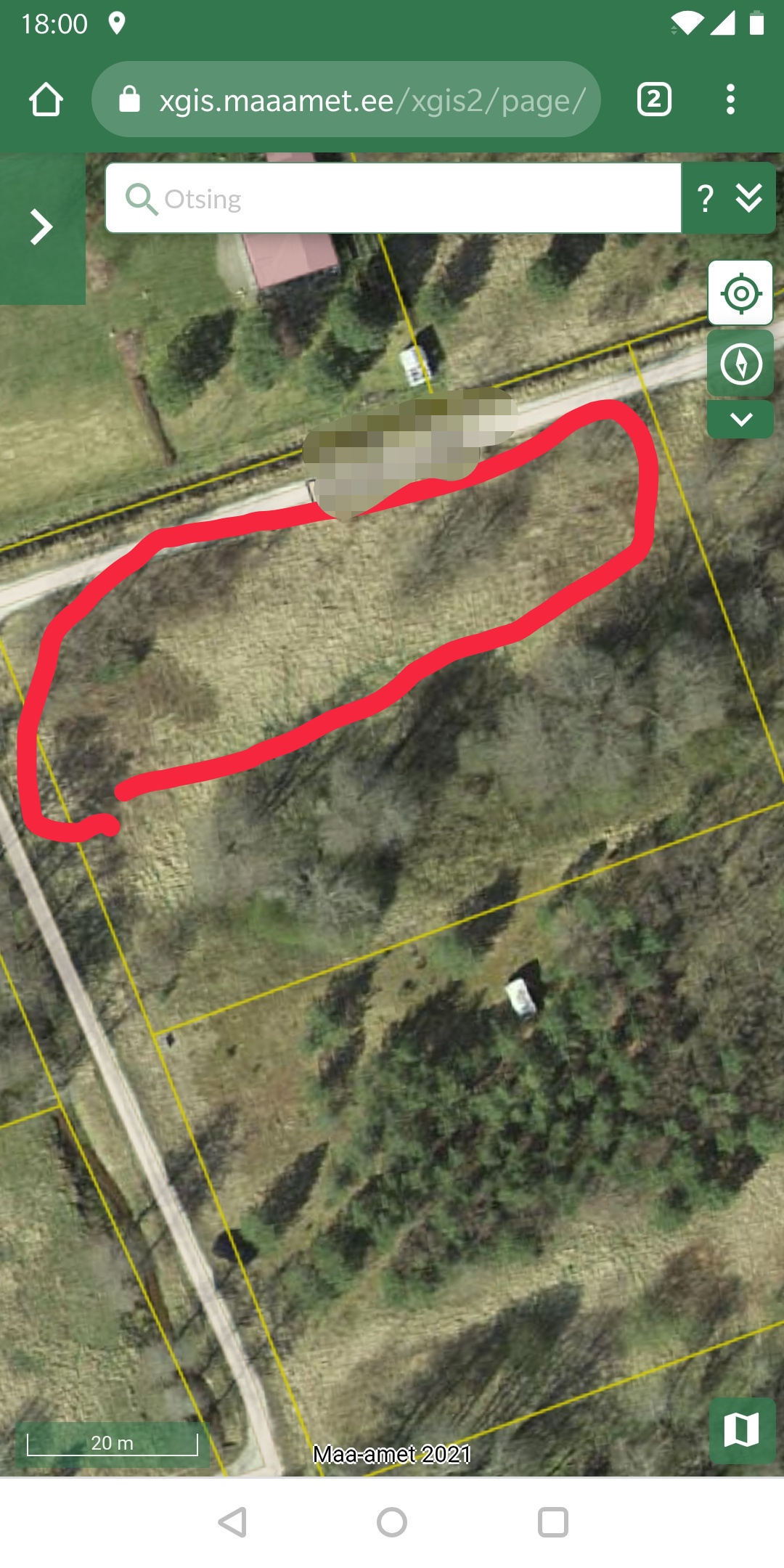784x1568 pixels.
Task: Open the map layers button
Action: 742,1430
